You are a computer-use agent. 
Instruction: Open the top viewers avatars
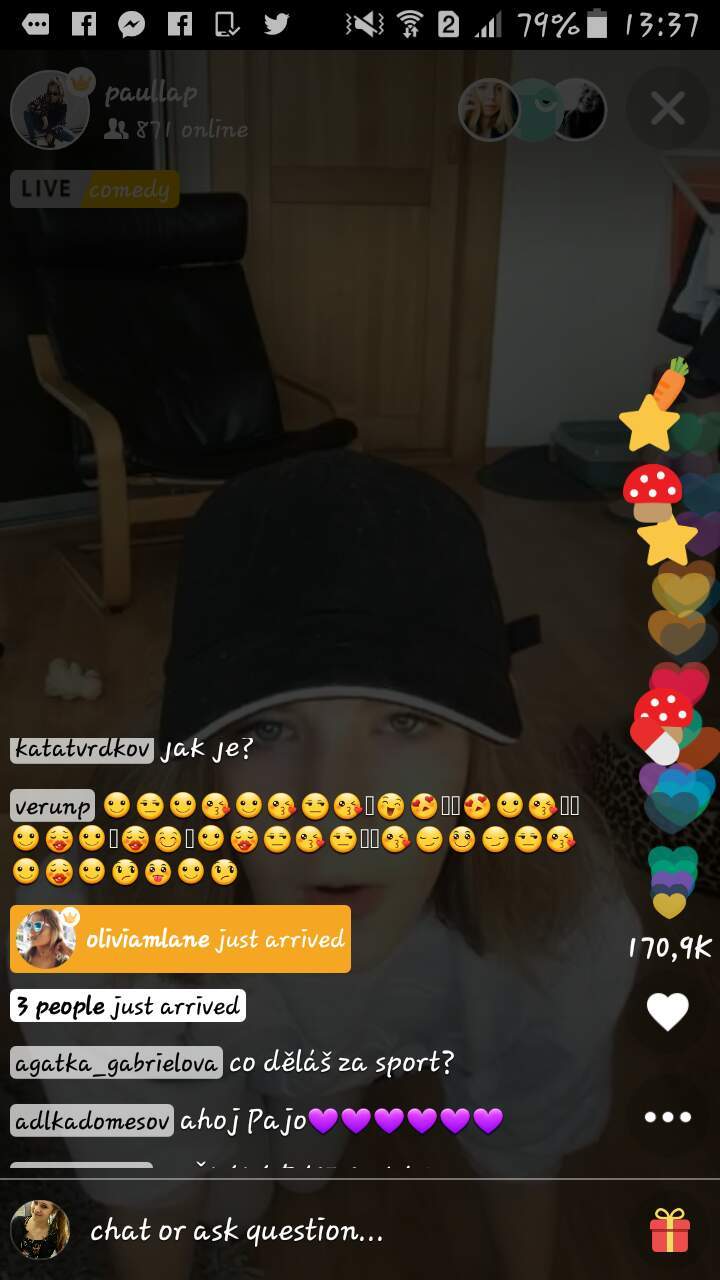click(x=532, y=109)
